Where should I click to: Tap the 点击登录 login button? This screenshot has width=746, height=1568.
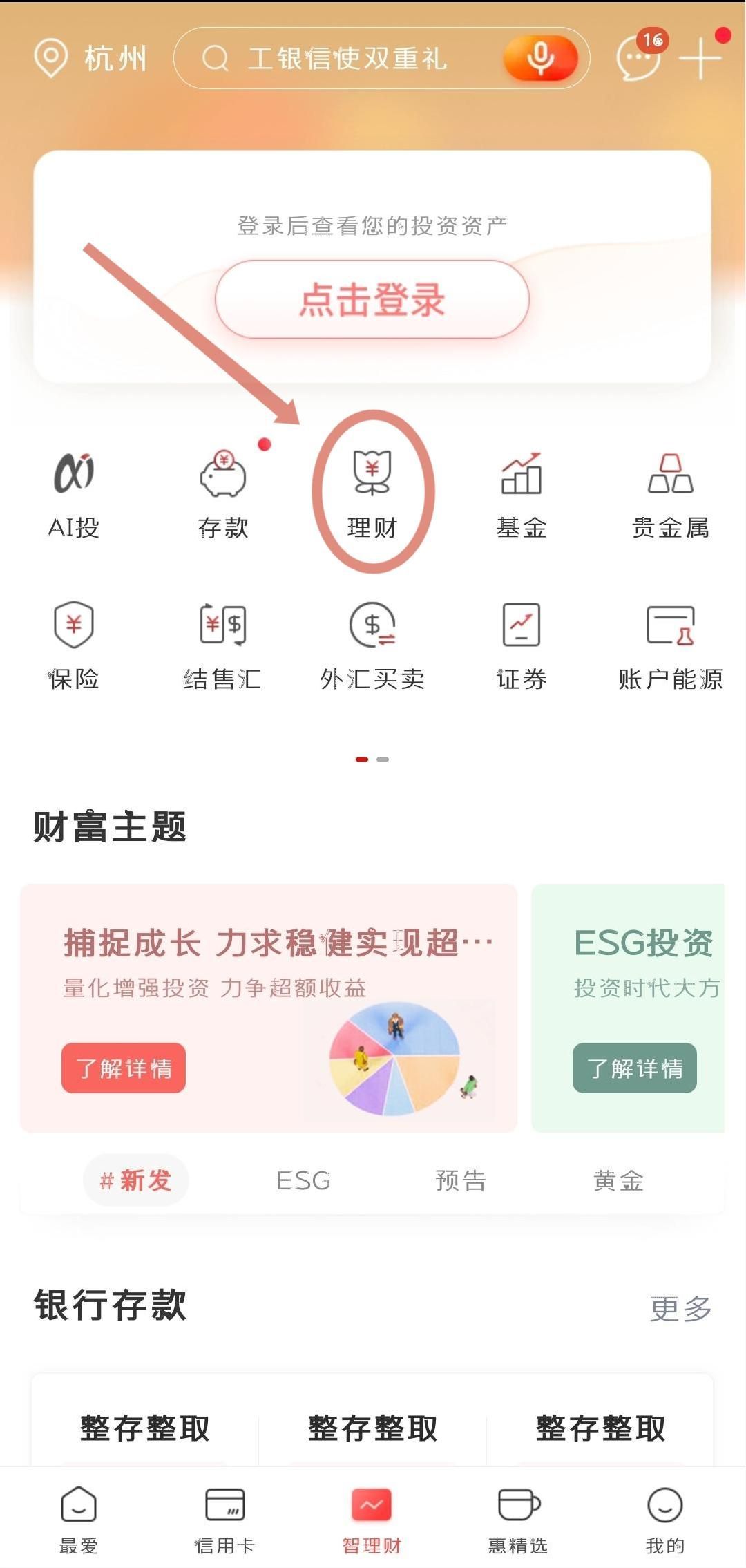click(372, 299)
